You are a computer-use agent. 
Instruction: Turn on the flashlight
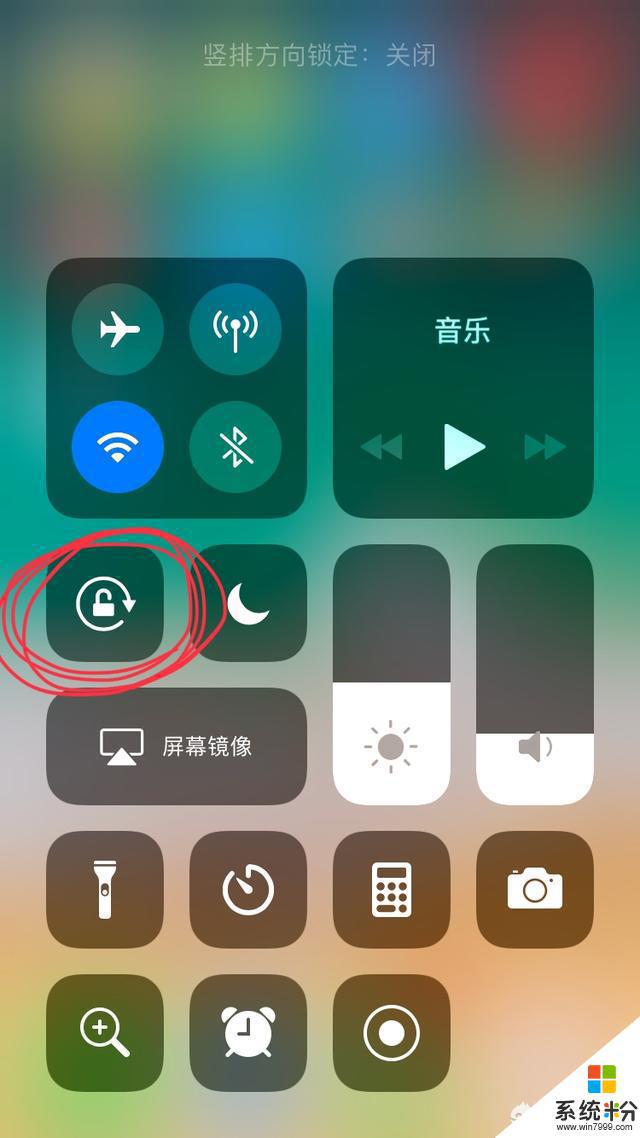pos(105,889)
